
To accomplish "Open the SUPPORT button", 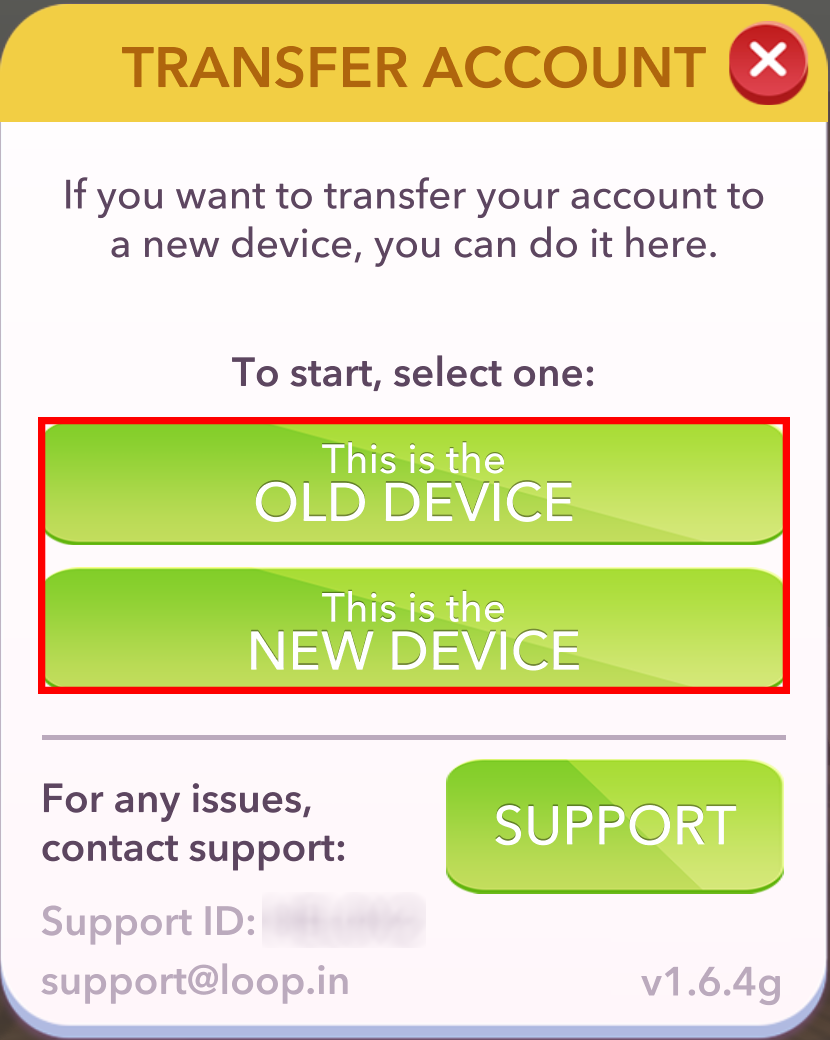I will click(x=614, y=825).
